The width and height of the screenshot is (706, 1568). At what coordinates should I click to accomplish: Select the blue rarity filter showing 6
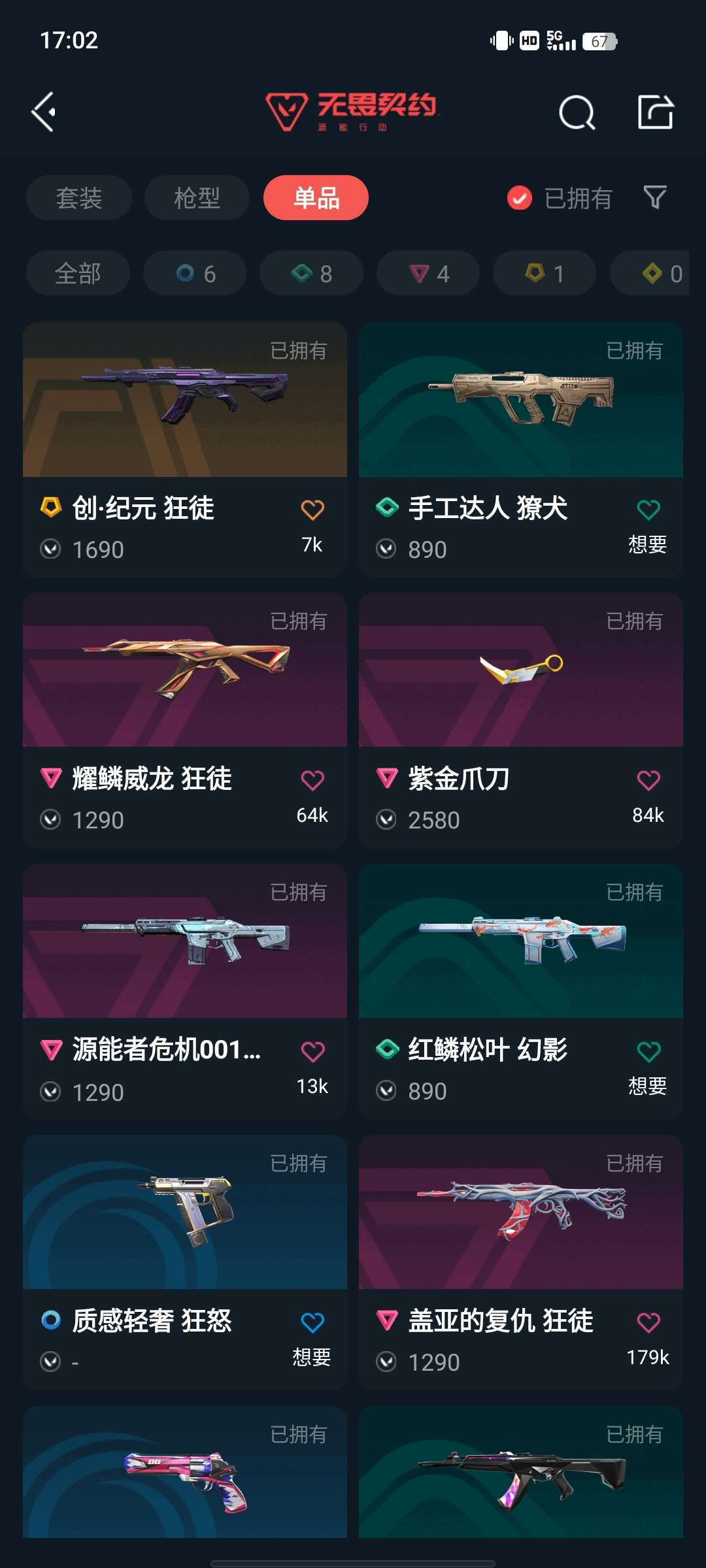(195, 274)
